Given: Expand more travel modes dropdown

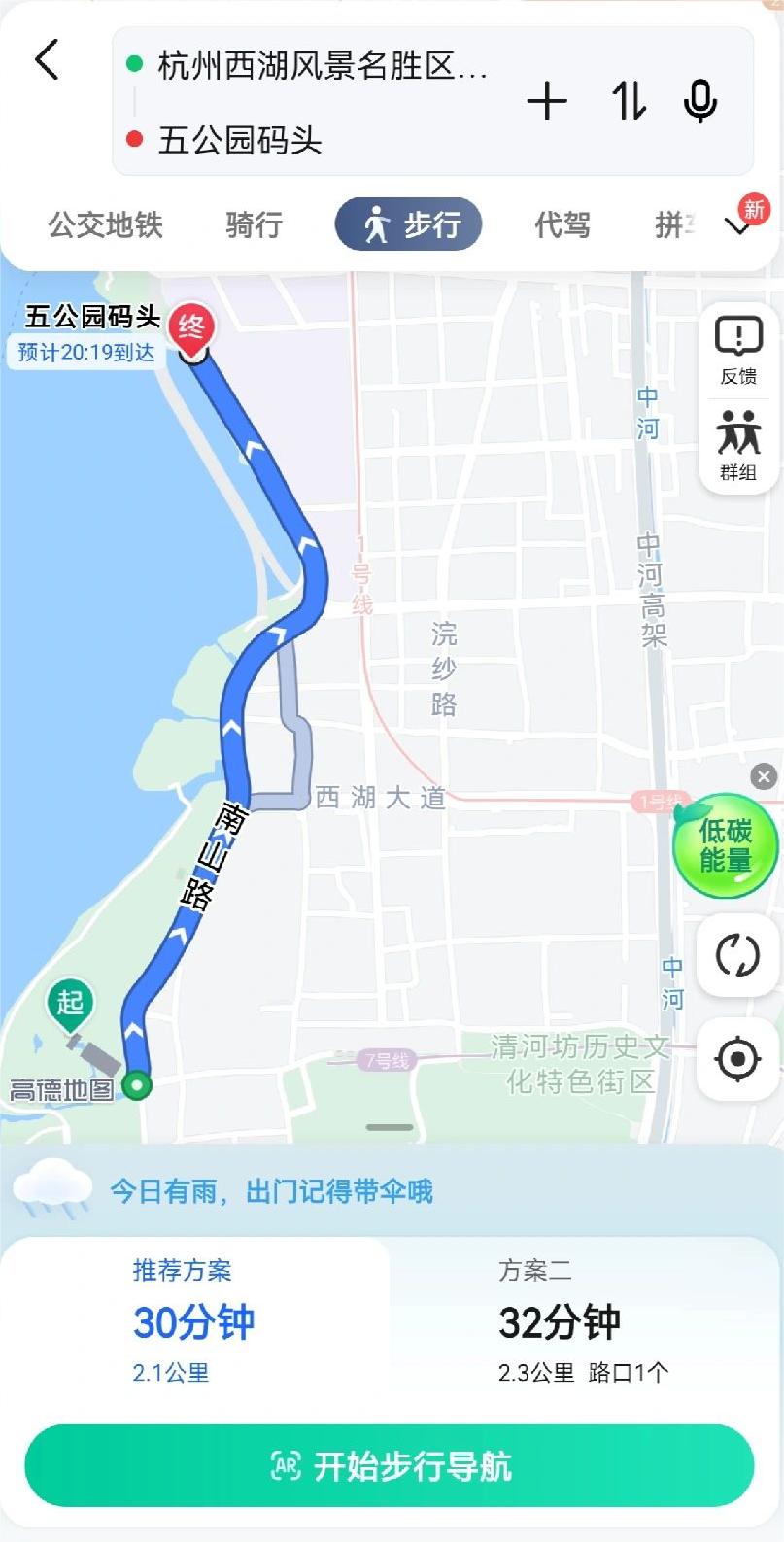Looking at the screenshot, I should (738, 227).
